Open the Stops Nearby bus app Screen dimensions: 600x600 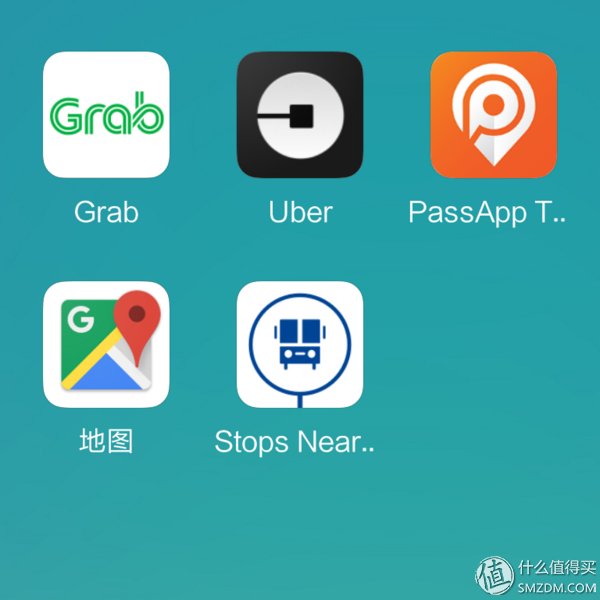(x=300, y=344)
